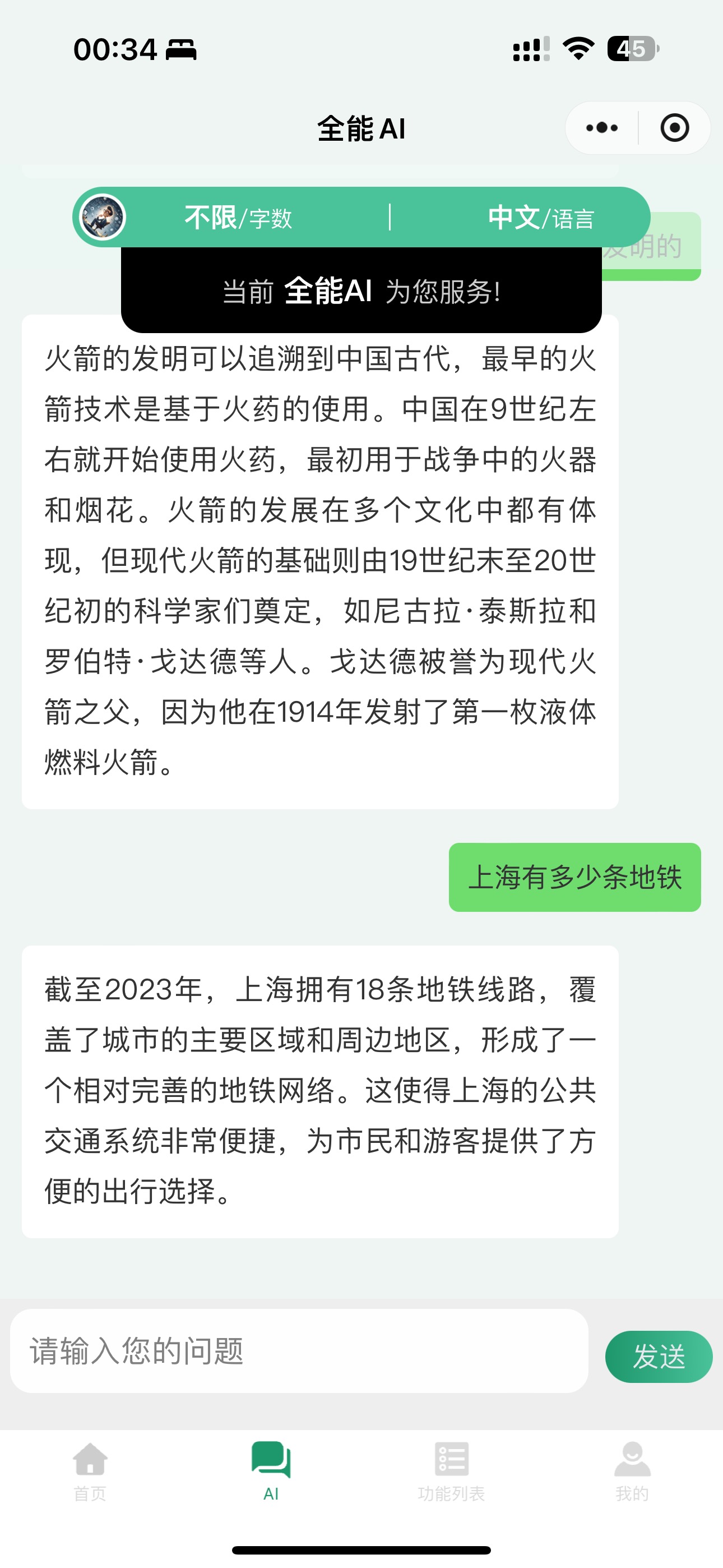The image size is (723, 1568).
Task: Switch to the 我的 tab
Action: [x=632, y=1470]
